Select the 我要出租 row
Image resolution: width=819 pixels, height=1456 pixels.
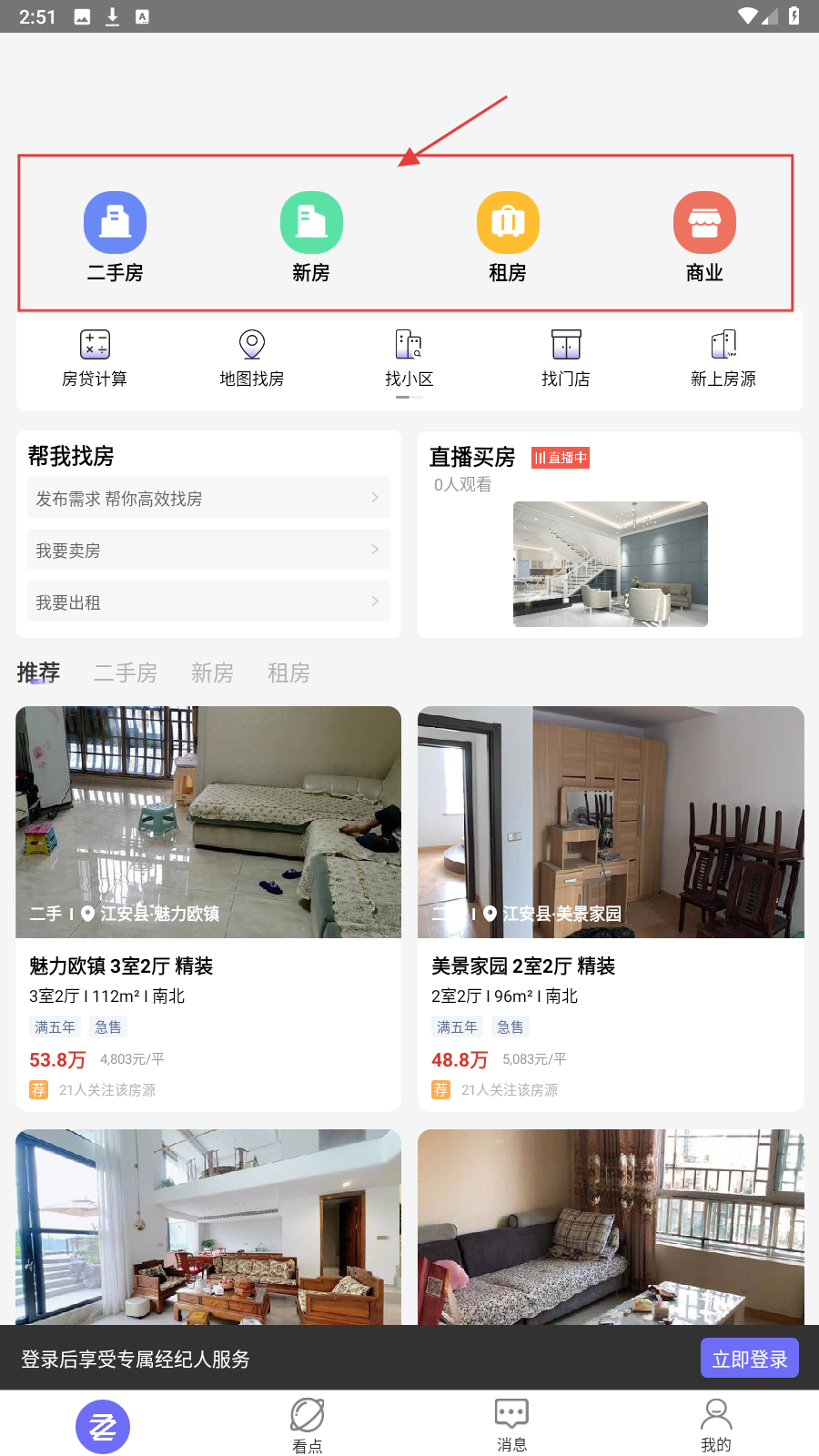point(208,602)
